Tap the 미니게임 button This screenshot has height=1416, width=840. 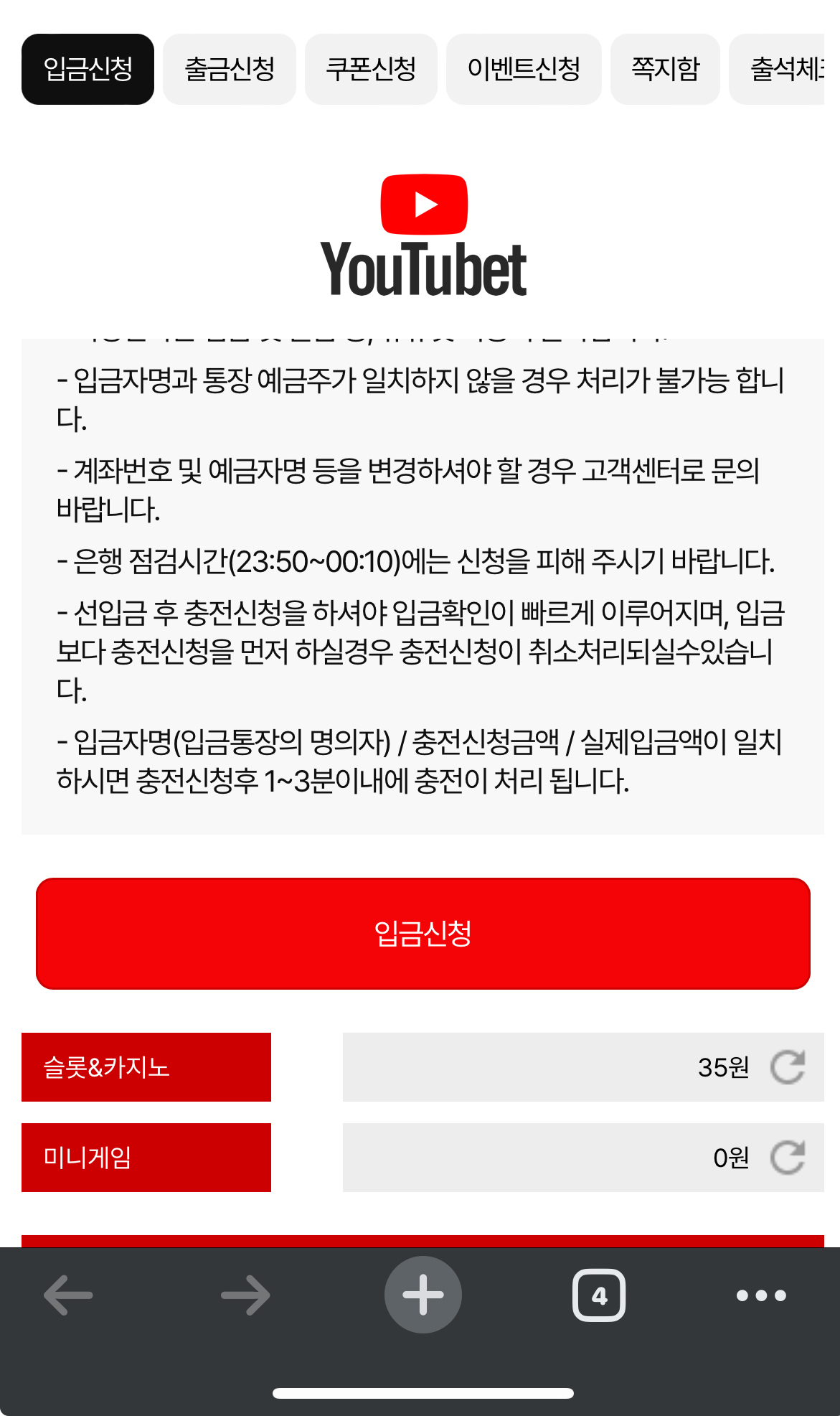146,1158
